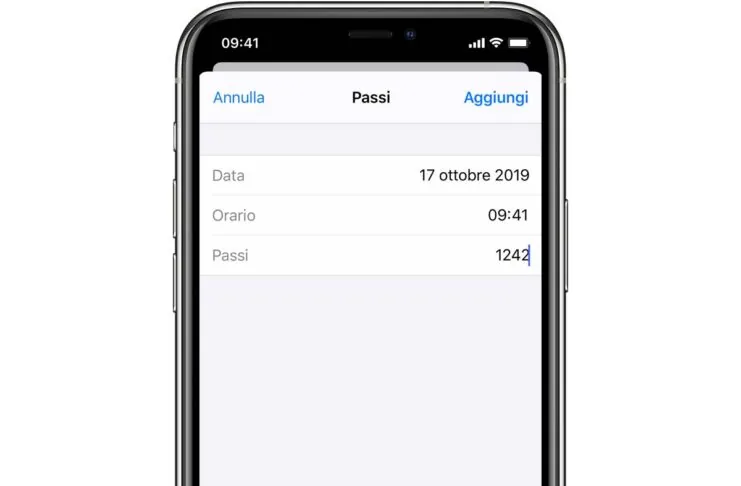Edit the Orario time 09:41

tap(507, 216)
